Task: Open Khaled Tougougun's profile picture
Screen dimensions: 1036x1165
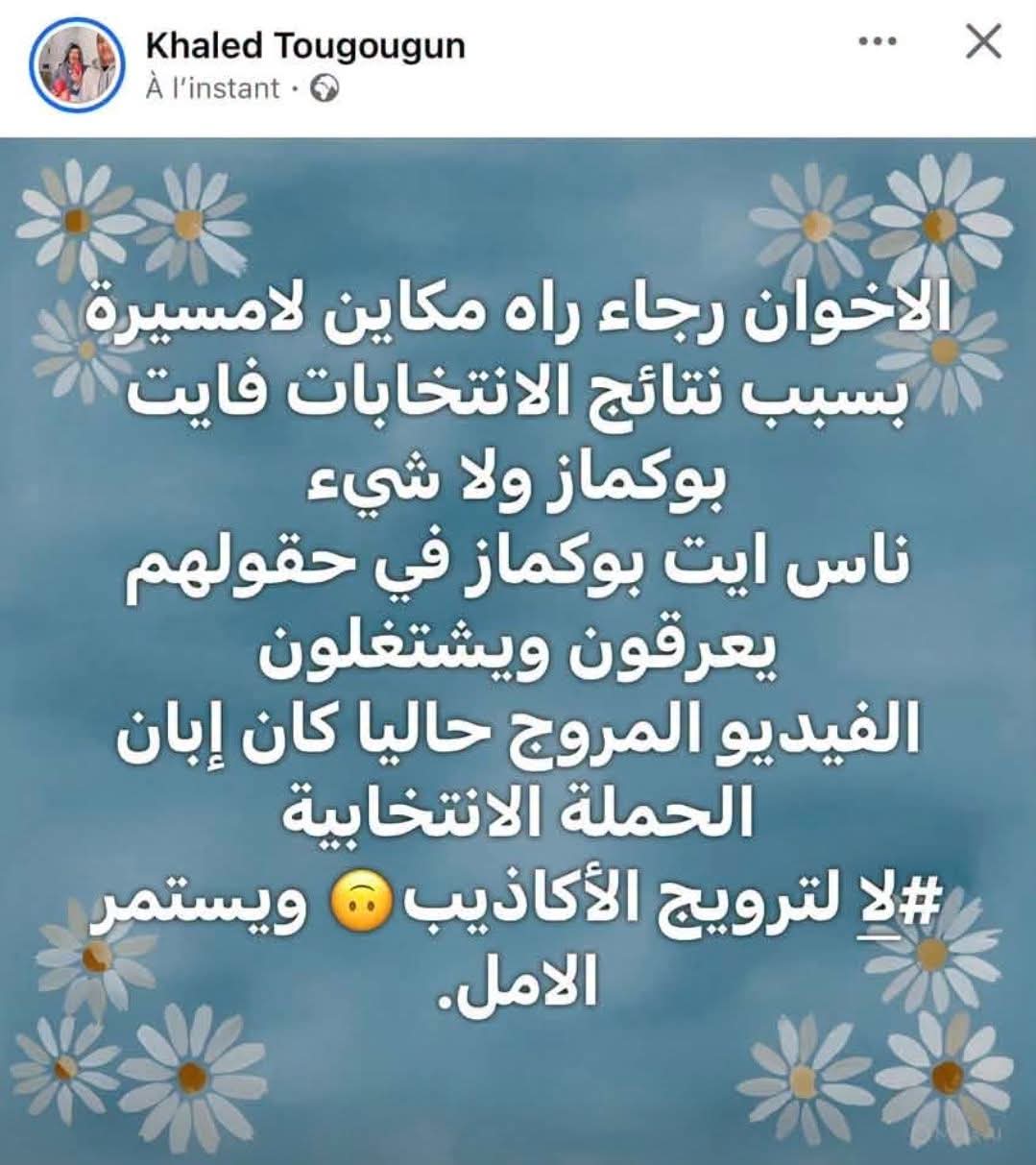Action: pos(78,65)
